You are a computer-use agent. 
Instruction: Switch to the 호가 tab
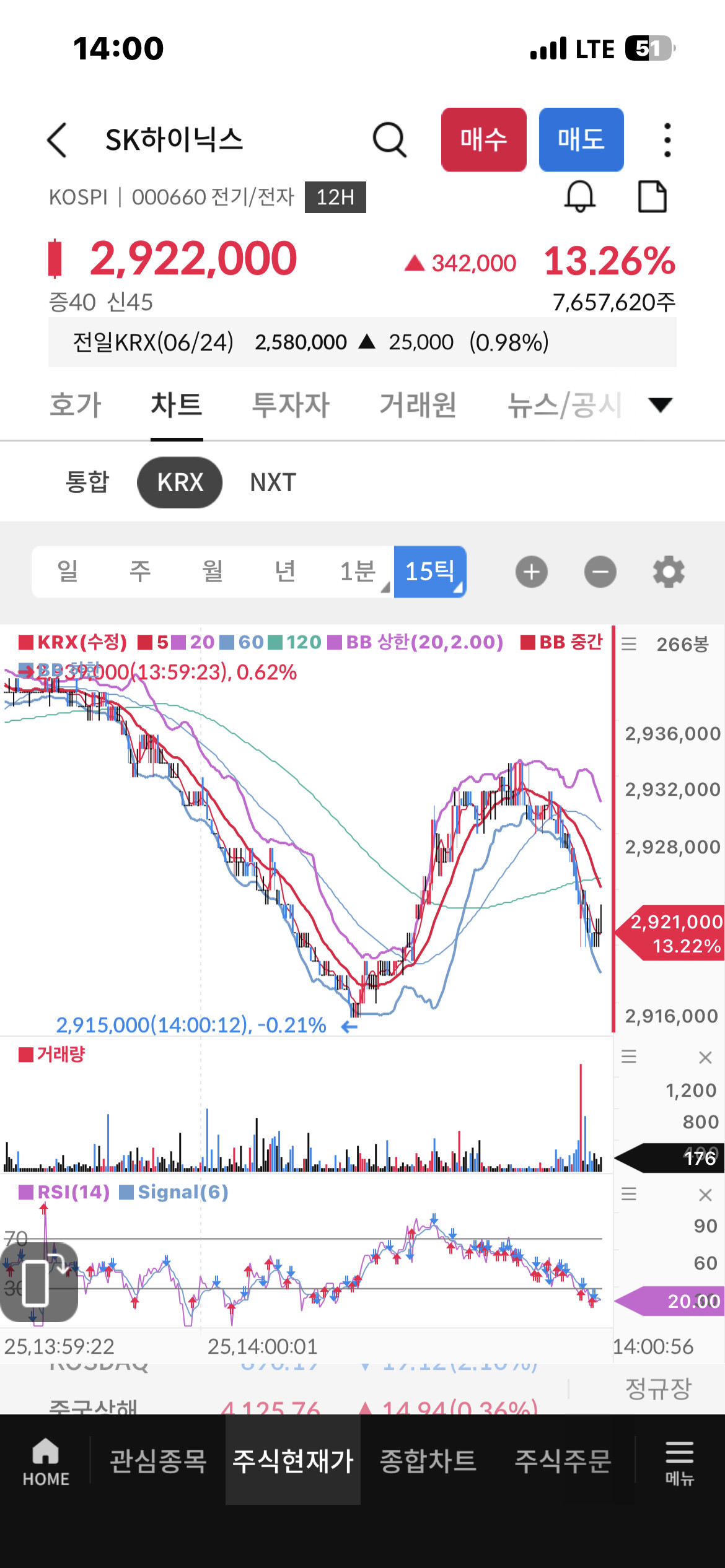[76, 405]
